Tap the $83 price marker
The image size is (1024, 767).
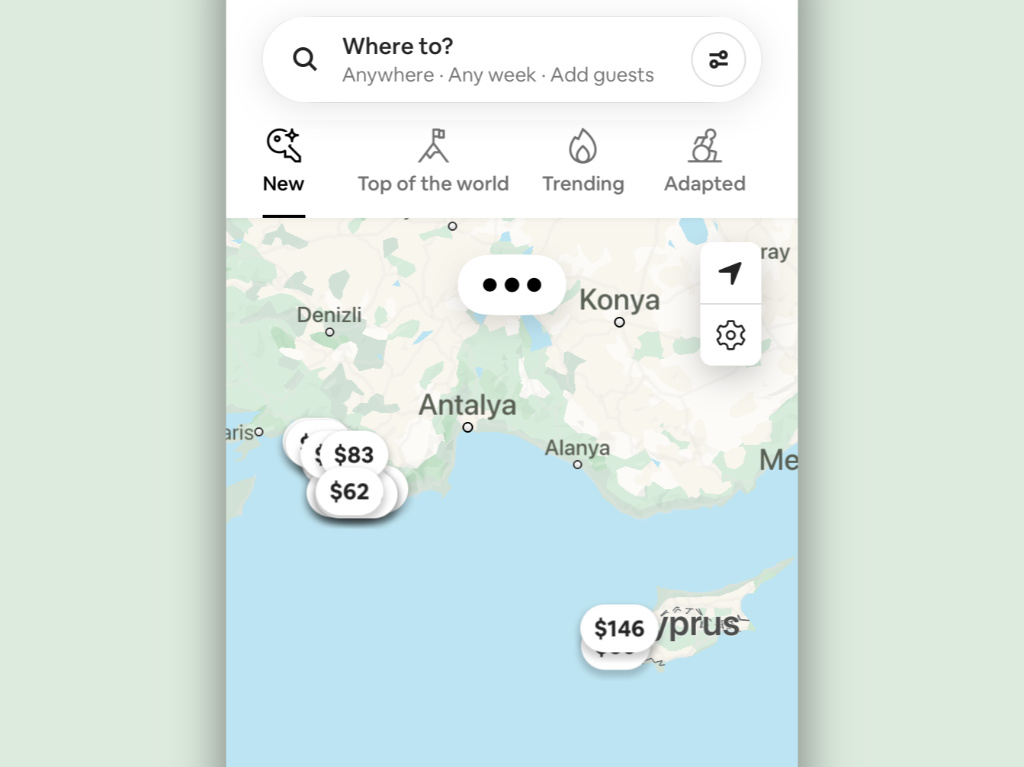pos(354,455)
